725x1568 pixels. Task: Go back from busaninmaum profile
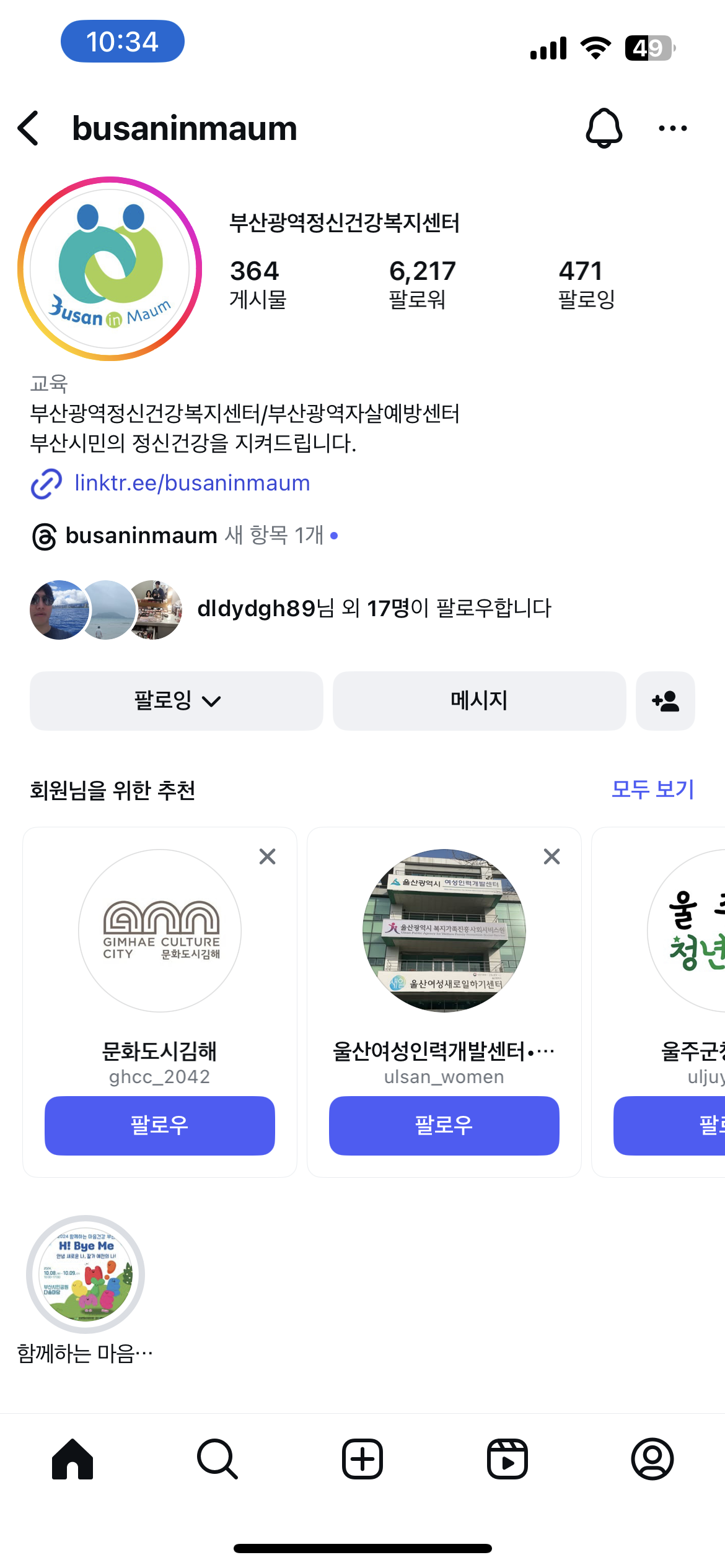[29, 129]
